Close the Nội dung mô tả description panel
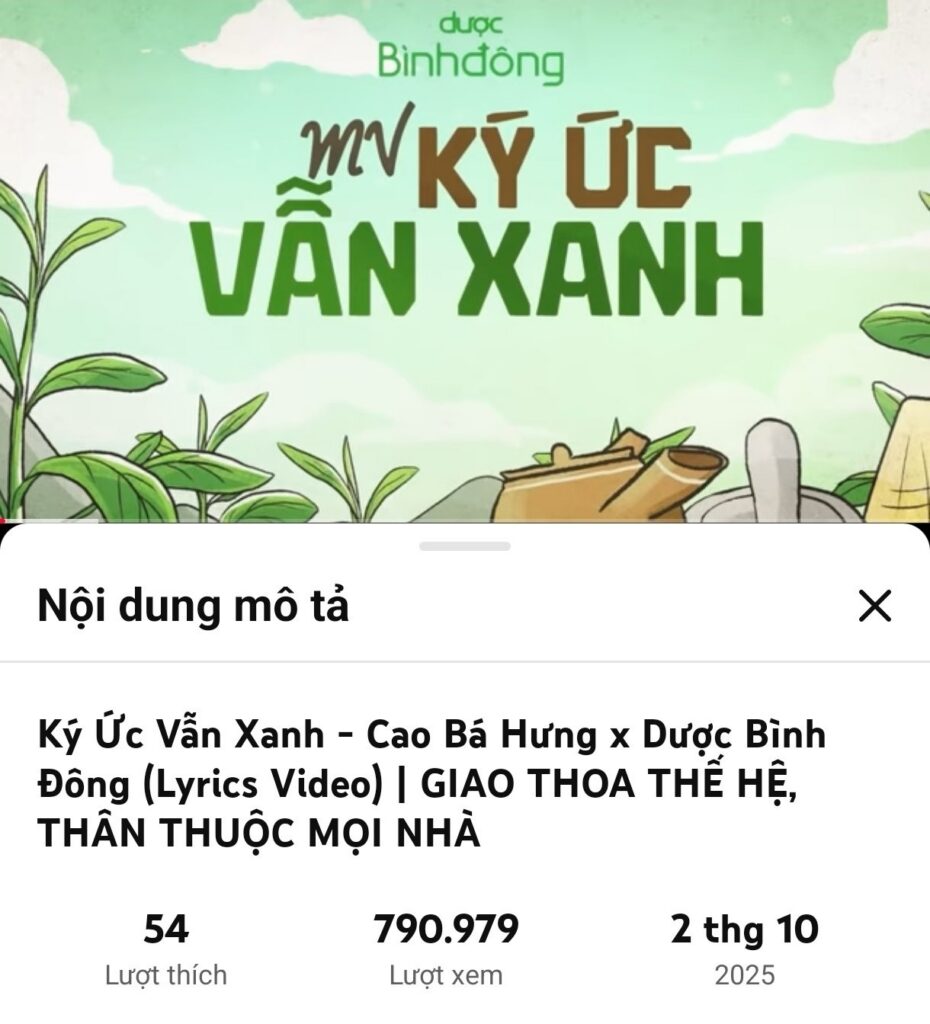 pos(875,606)
